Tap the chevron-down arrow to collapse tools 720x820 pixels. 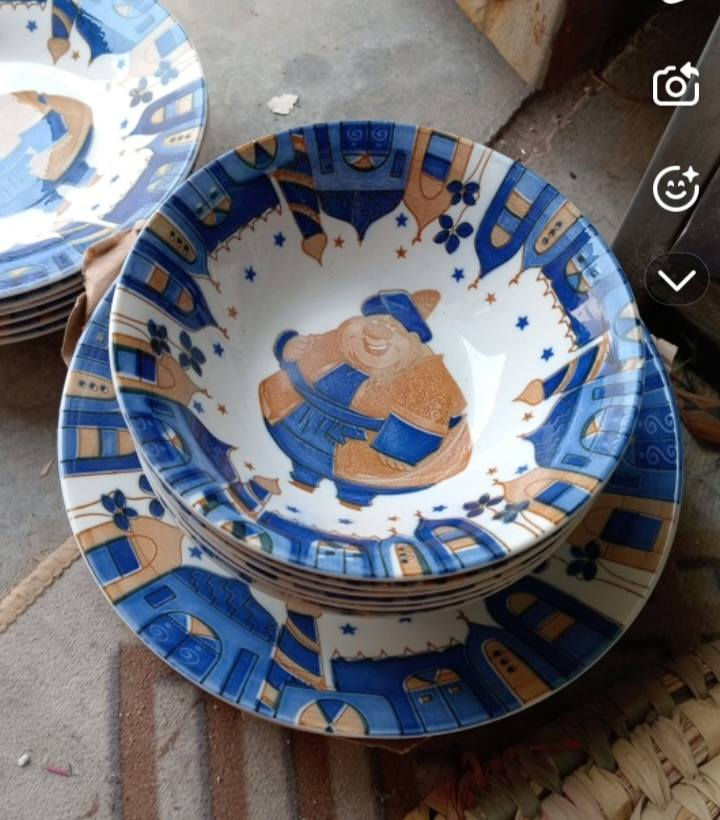pos(677,280)
